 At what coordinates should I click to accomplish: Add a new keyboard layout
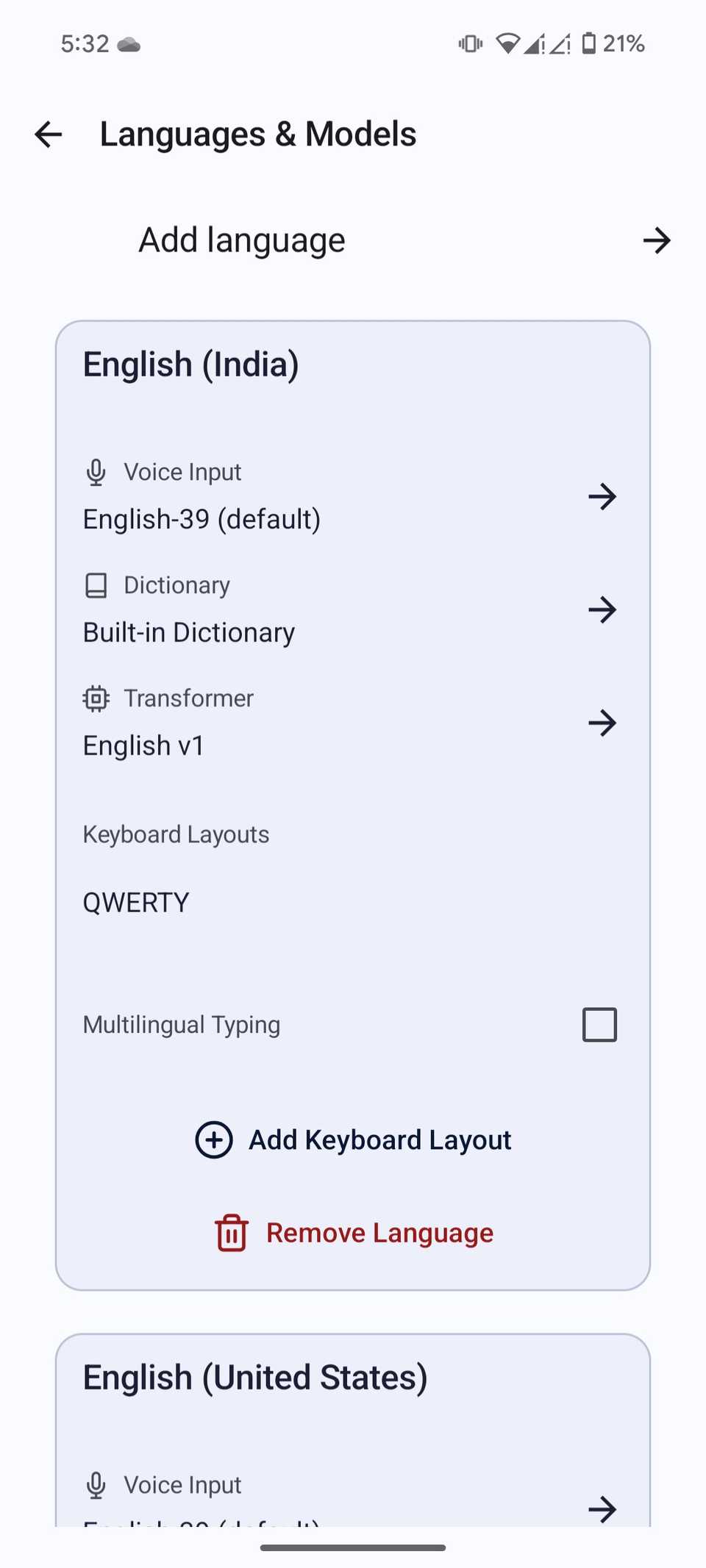379,1139
